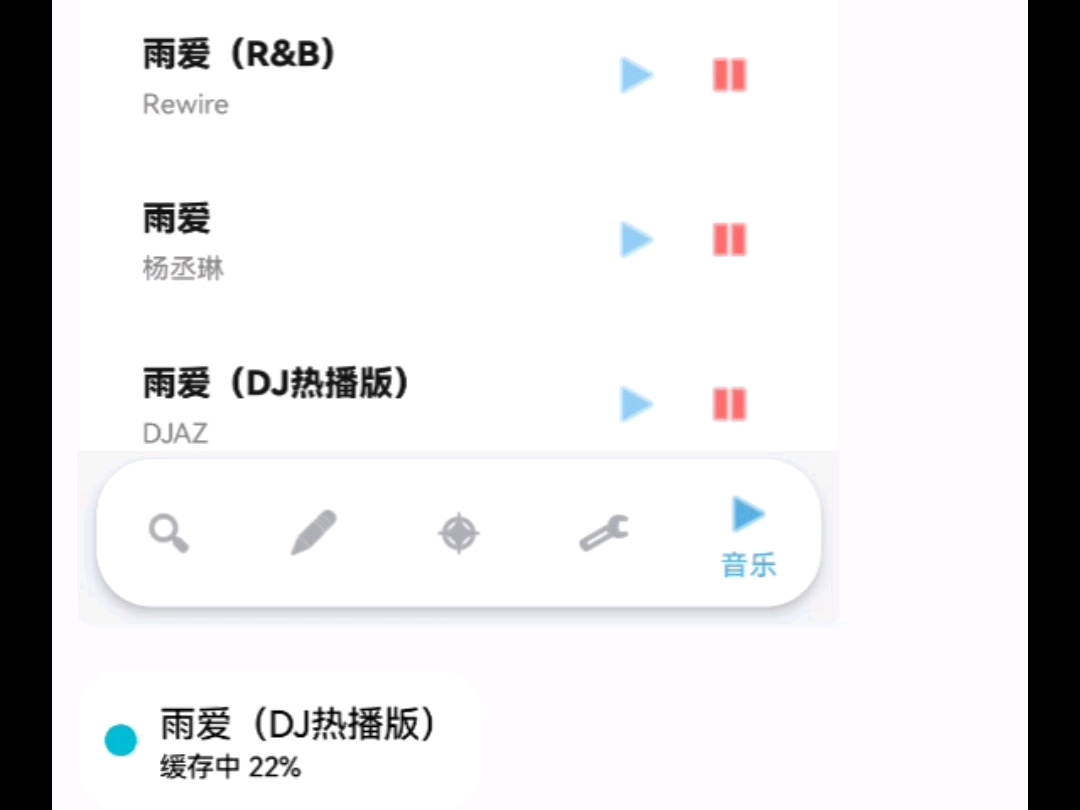Play 雨爱（DJ热播版）by DJAZ
Viewport: 1080px width, 810px height.
(x=636, y=404)
